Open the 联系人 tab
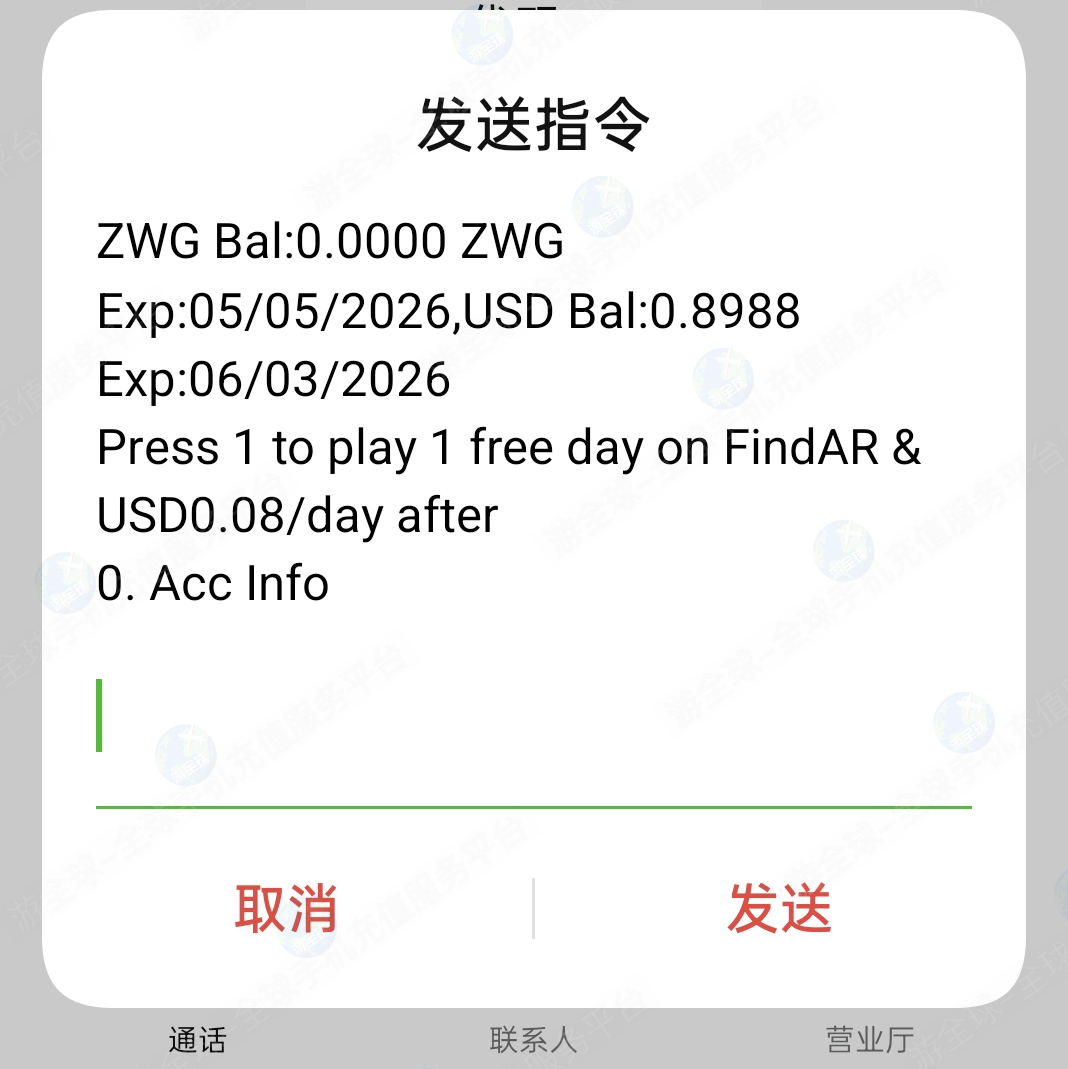This screenshot has height=1069, width=1068. tap(533, 1040)
